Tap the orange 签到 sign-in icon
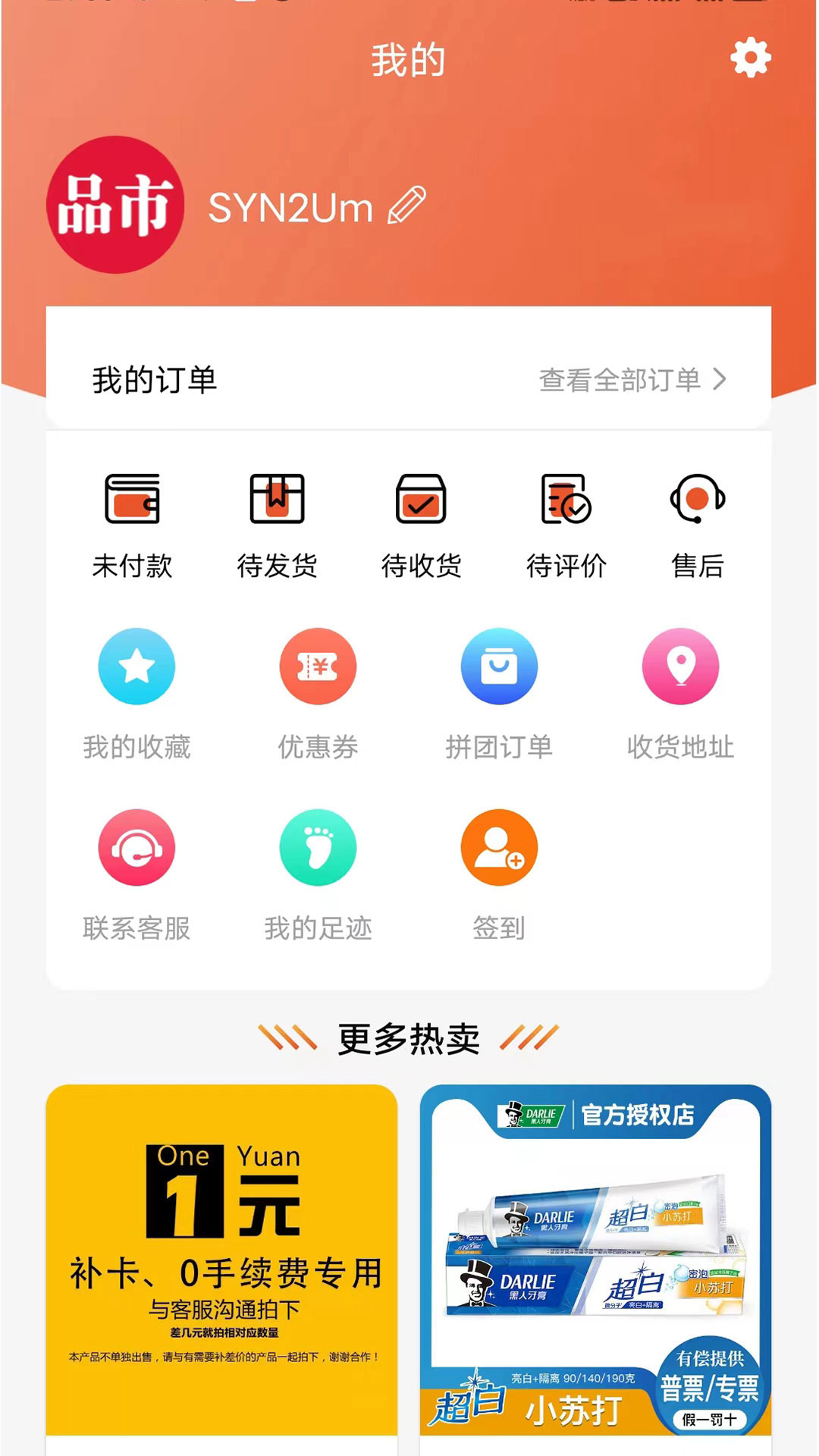The image size is (819, 1456). (x=497, y=848)
